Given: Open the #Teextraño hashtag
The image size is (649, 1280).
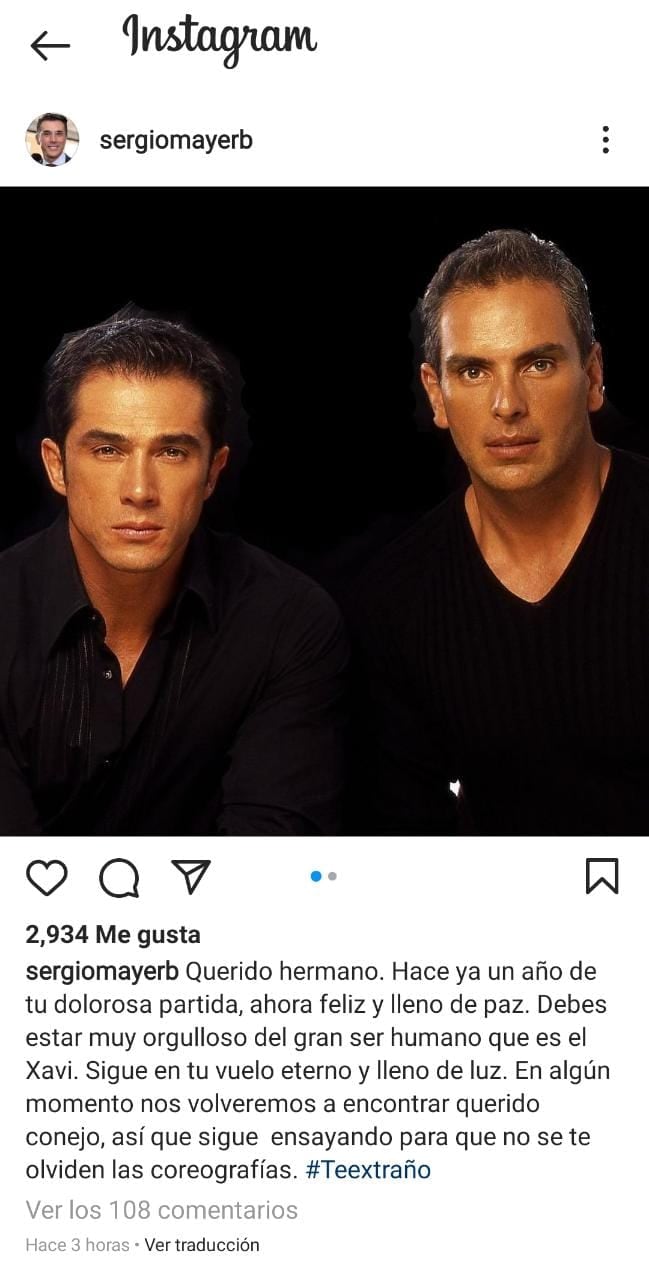Looking at the screenshot, I should (368, 1170).
